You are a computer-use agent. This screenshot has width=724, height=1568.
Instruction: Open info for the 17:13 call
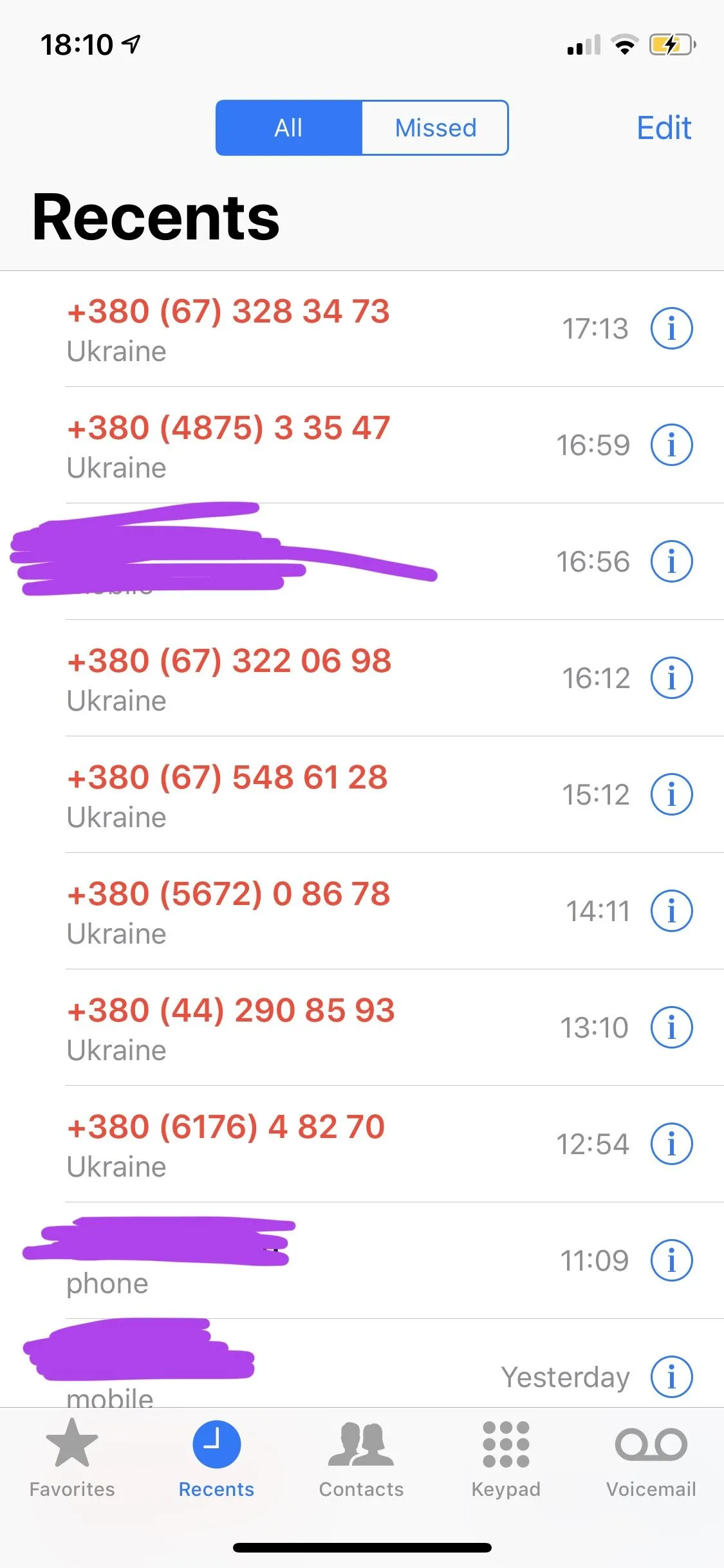[671, 328]
